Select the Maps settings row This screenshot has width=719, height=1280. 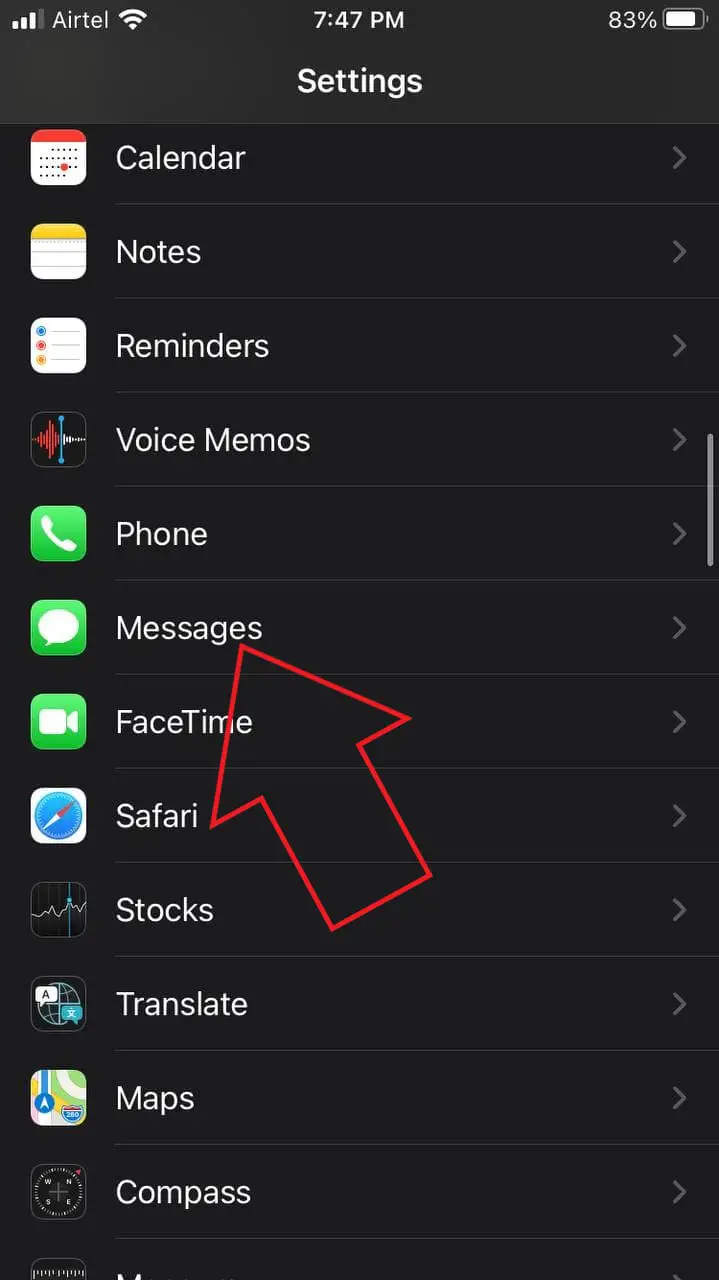click(359, 1097)
